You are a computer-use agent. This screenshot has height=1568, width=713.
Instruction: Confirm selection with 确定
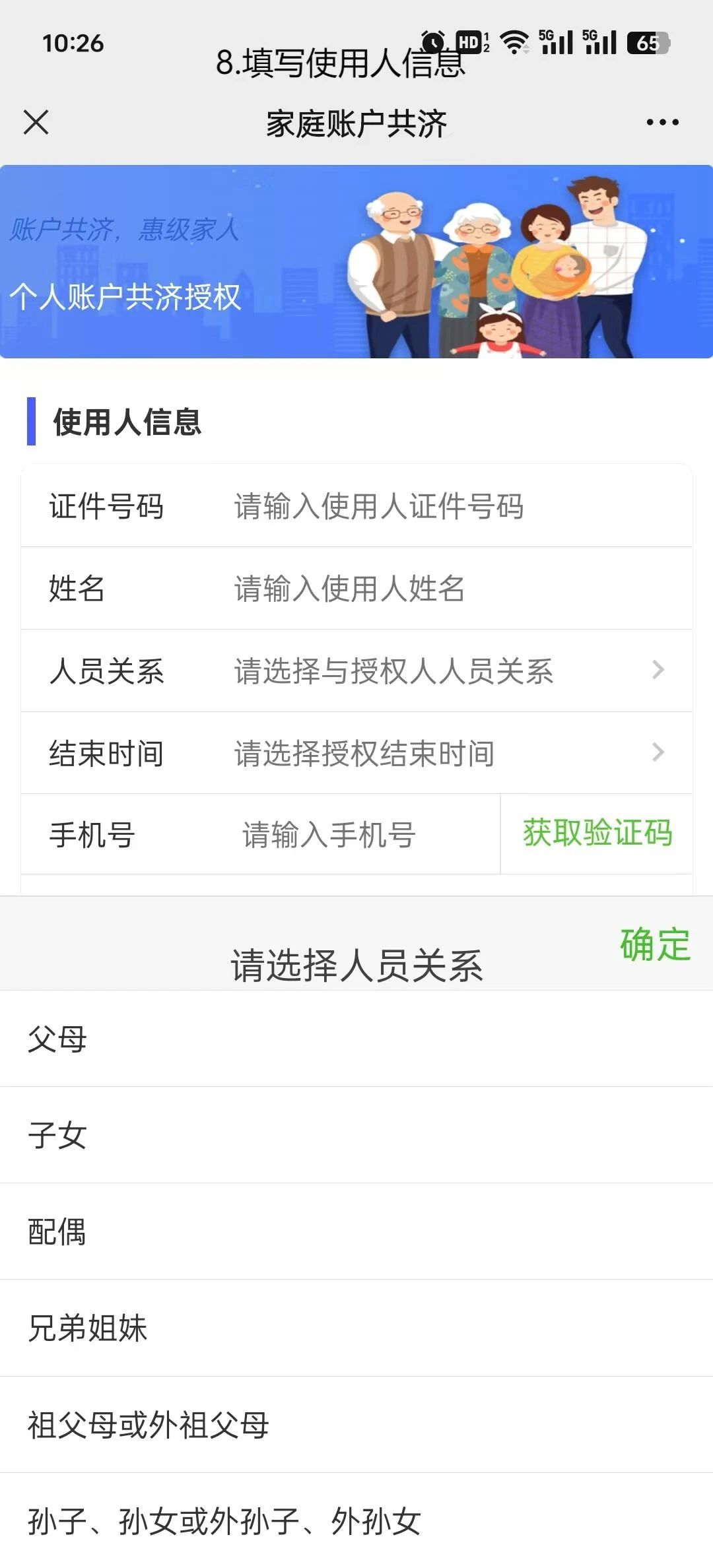[x=654, y=945]
